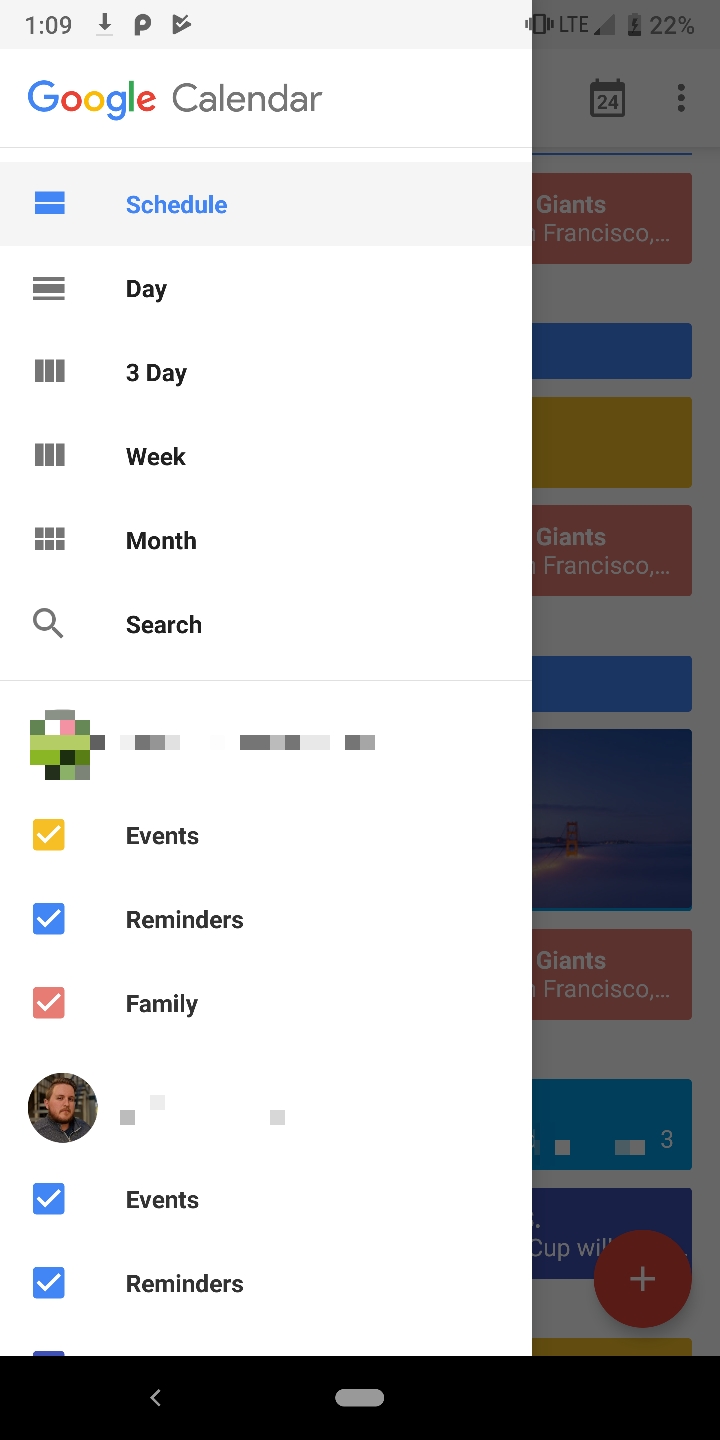Tap the Search magnifier icon
Image resolution: width=720 pixels, height=1440 pixels.
tap(48, 623)
